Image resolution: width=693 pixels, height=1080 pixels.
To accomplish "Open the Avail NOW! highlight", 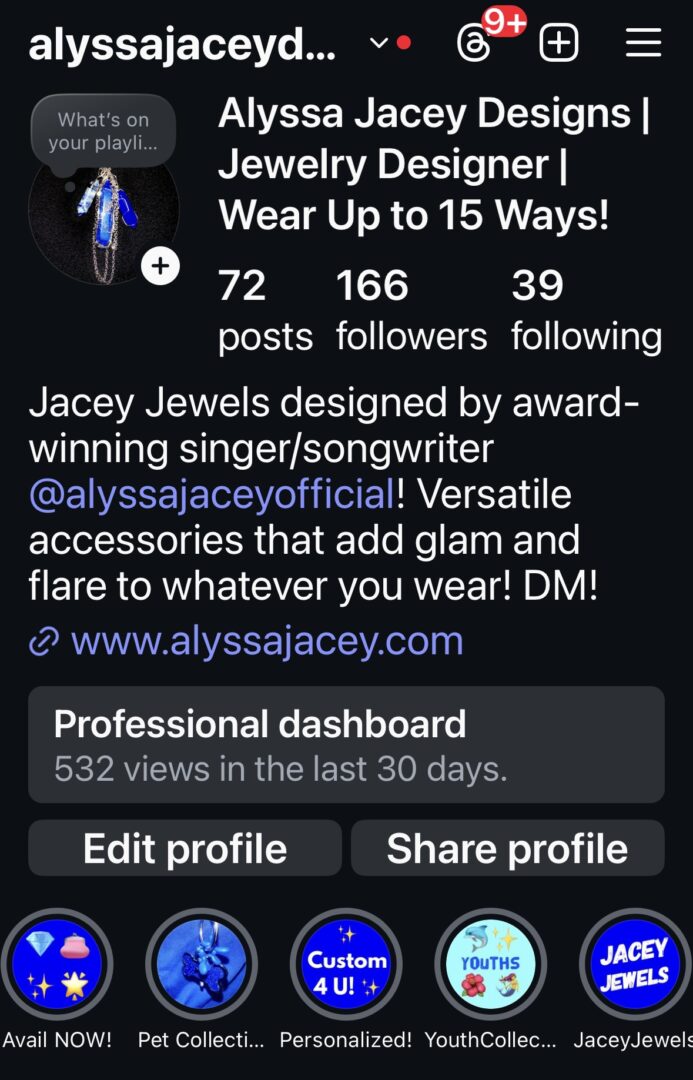I will tap(57, 965).
